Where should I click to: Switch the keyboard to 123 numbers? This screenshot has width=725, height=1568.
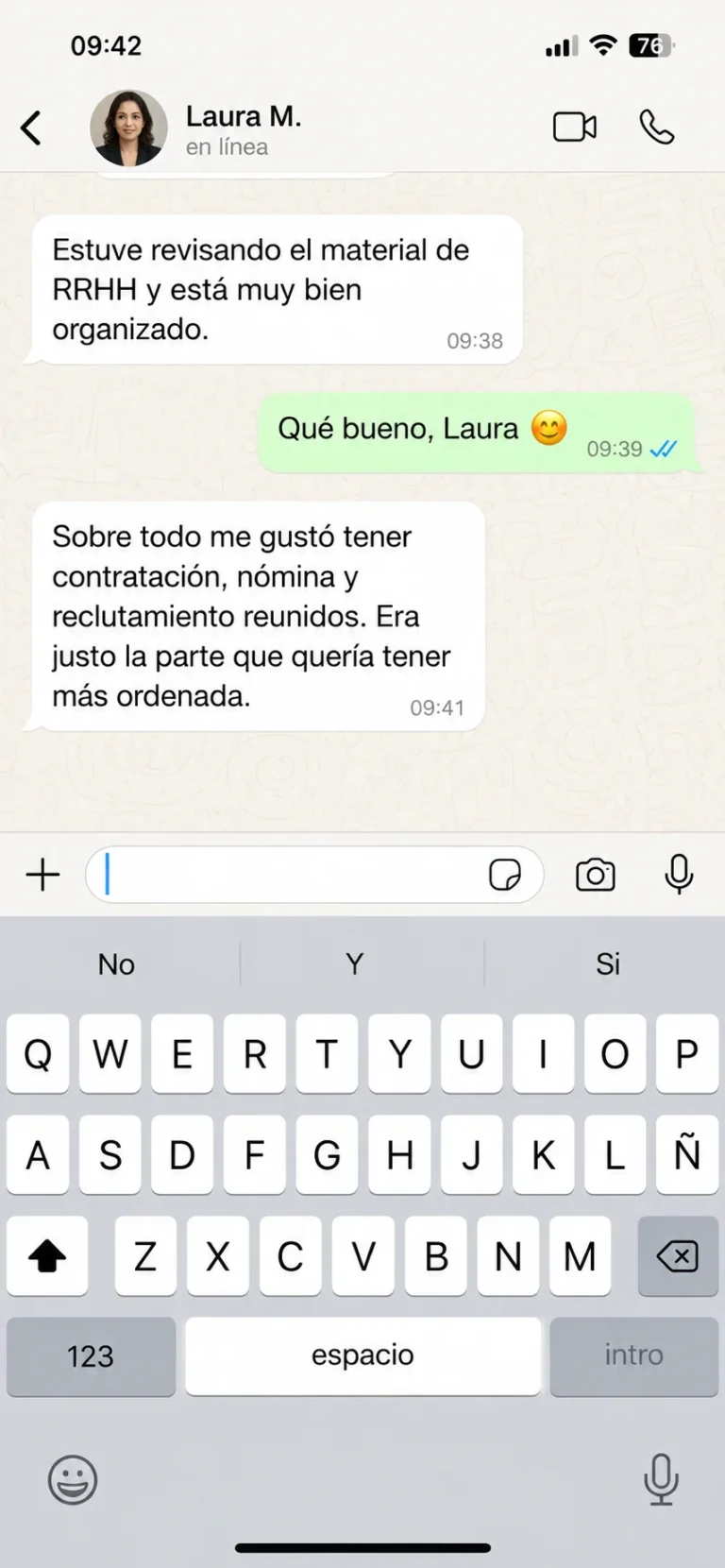point(91,1355)
